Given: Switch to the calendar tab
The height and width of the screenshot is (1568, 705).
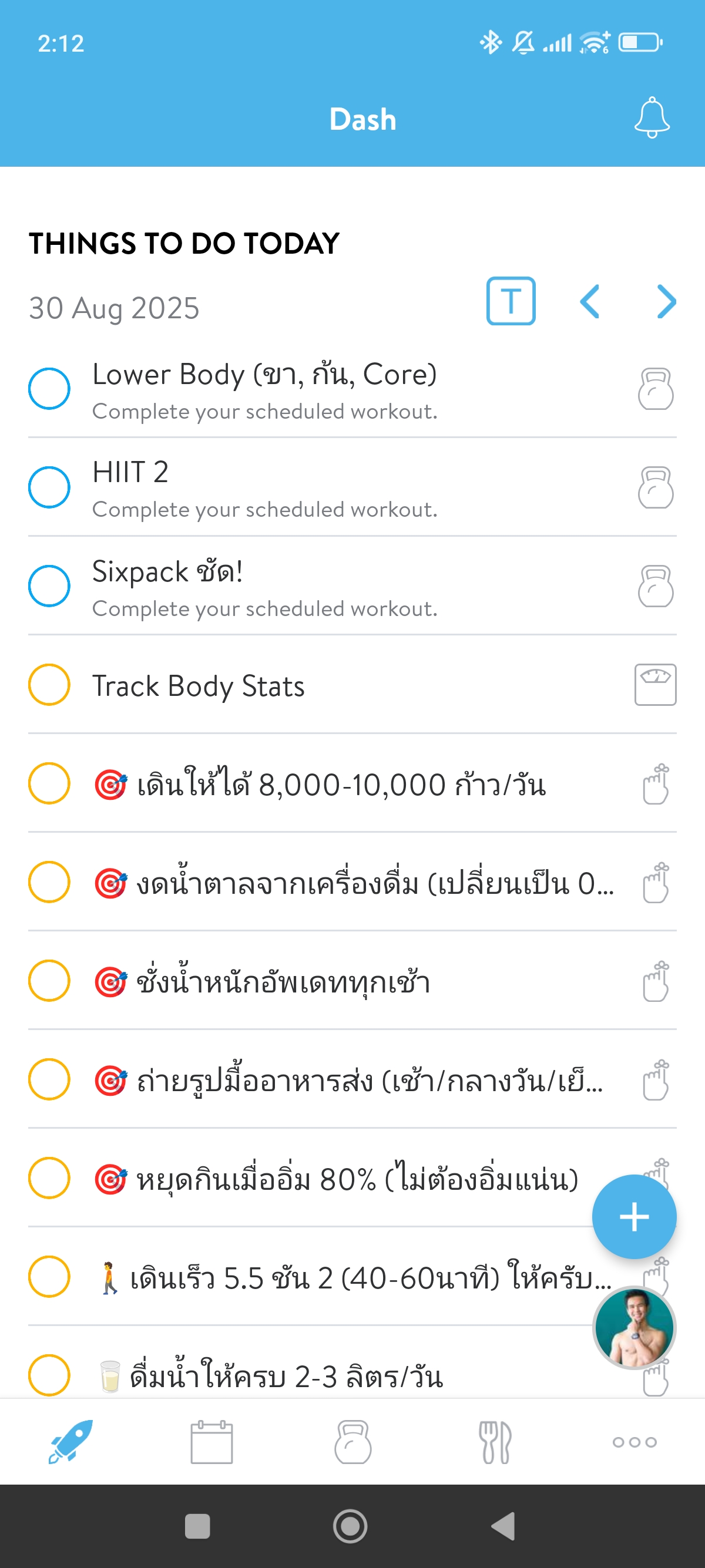Looking at the screenshot, I should [x=211, y=1442].
